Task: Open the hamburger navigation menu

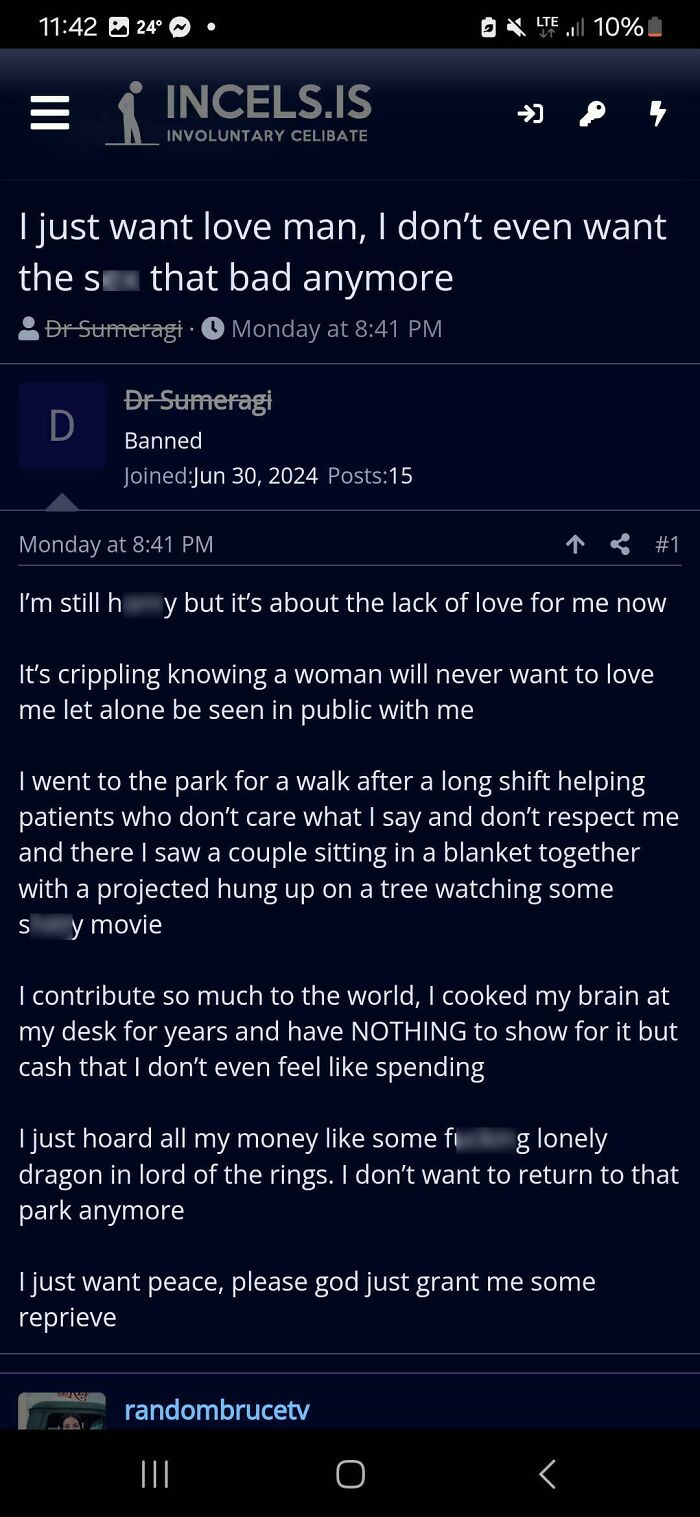Action: pyautogui.click(x=49, y=113)
